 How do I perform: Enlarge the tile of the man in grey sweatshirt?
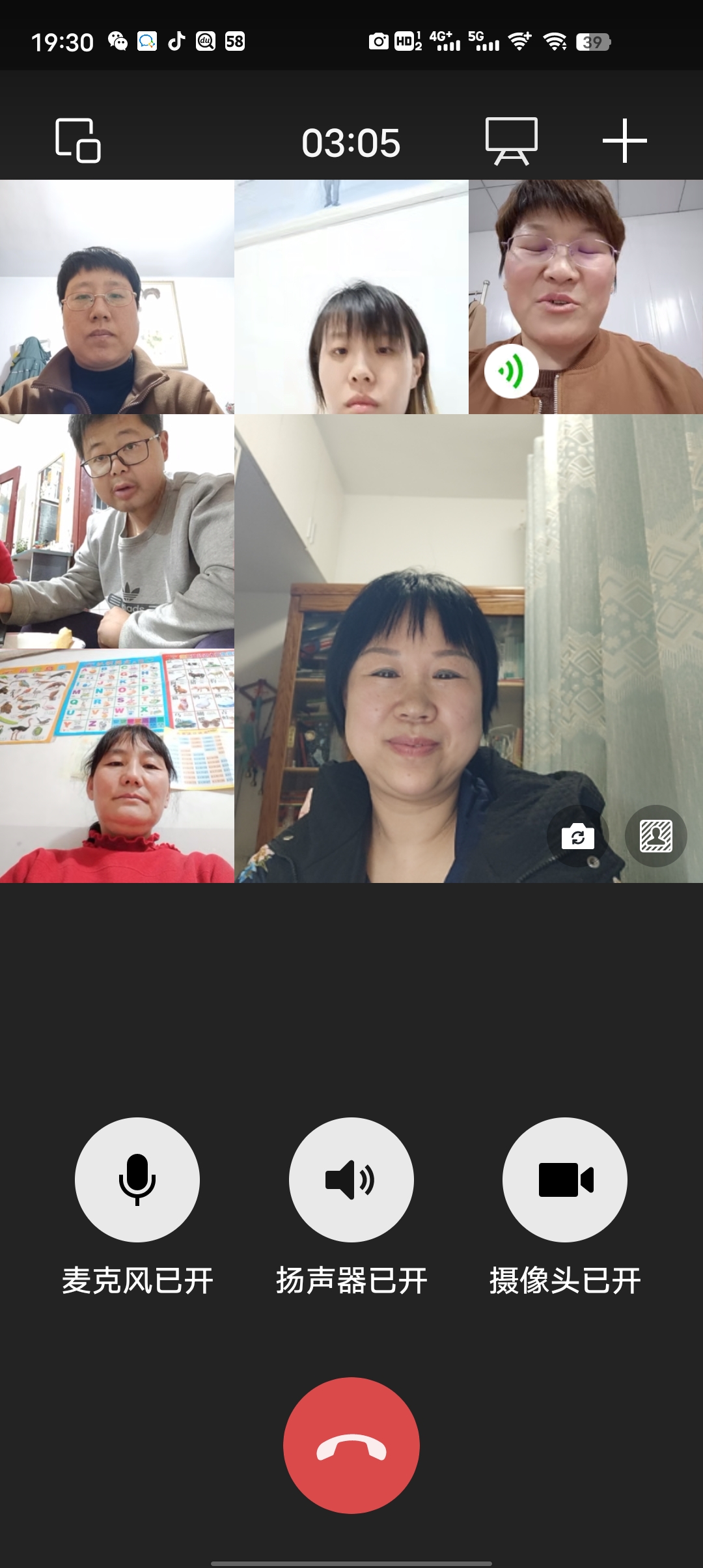click(x=117, y=531)
